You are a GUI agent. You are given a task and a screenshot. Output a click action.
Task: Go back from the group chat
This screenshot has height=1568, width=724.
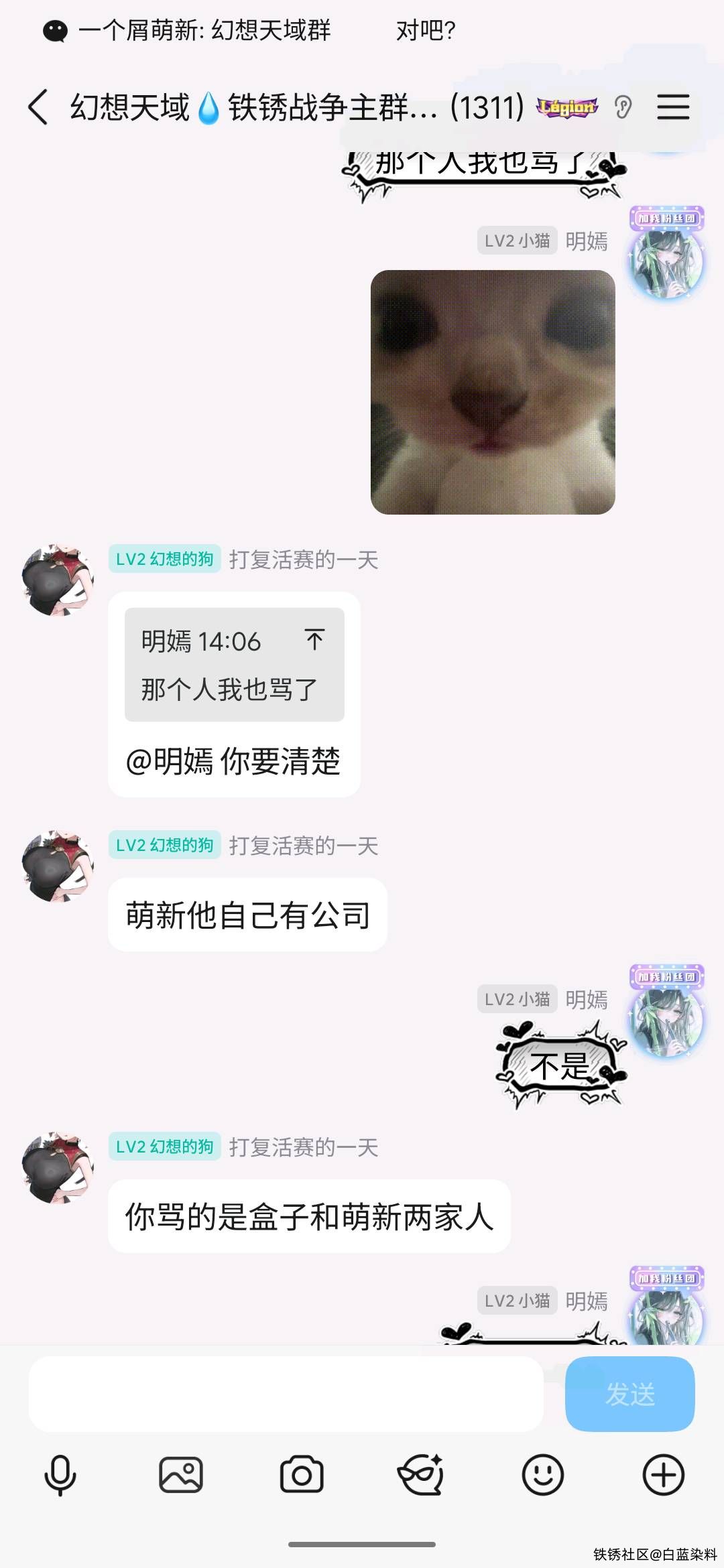(38, 107)
